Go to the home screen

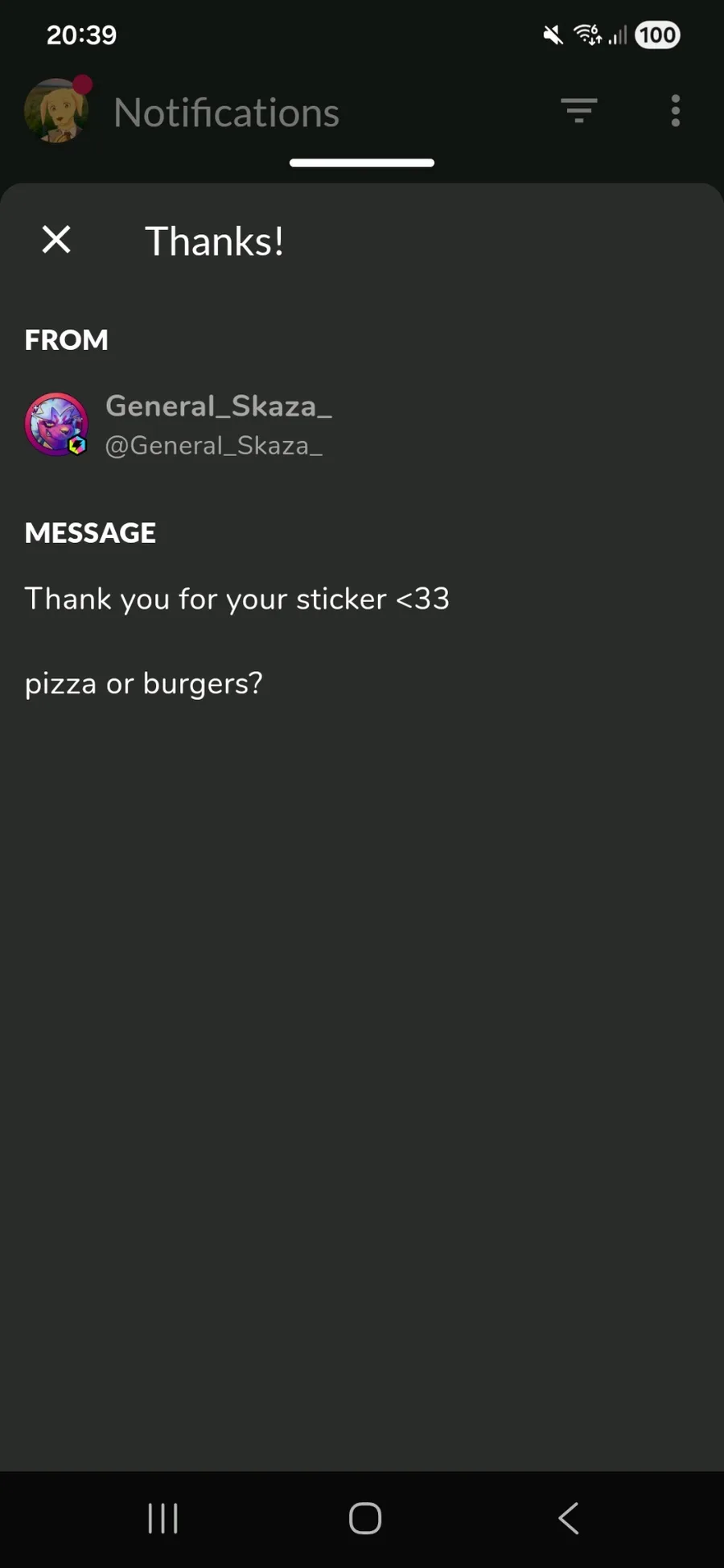coord(364,1518)
